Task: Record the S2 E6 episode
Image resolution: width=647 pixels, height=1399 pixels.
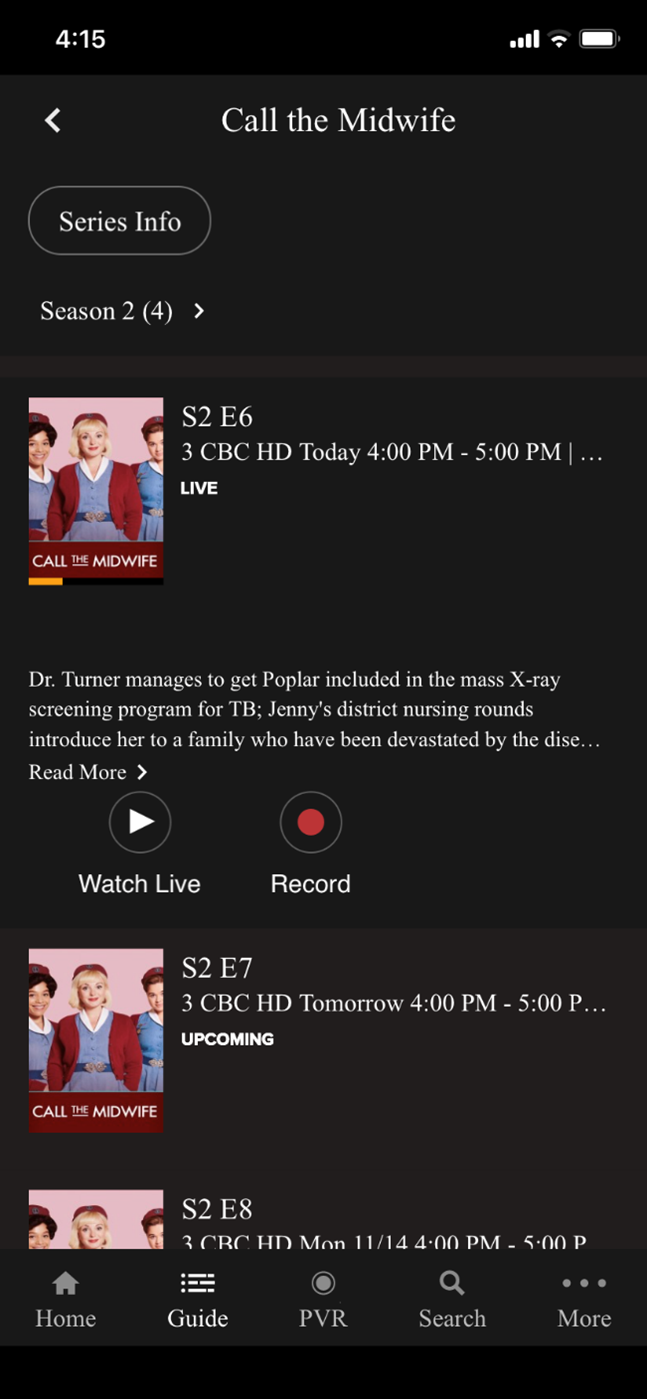Action: [x=310, y=843]
